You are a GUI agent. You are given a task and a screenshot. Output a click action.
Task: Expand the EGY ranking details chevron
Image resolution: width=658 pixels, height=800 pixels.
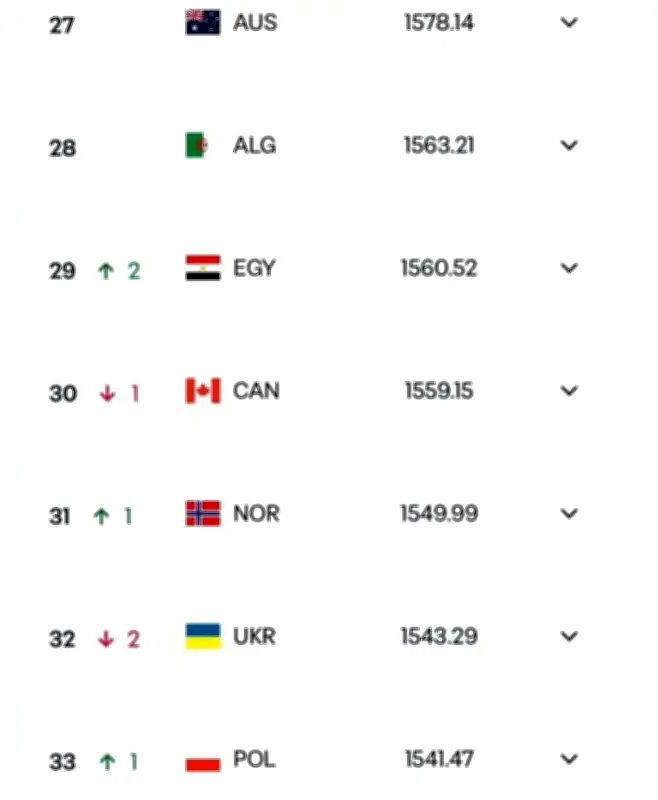(x=569, y=268)
